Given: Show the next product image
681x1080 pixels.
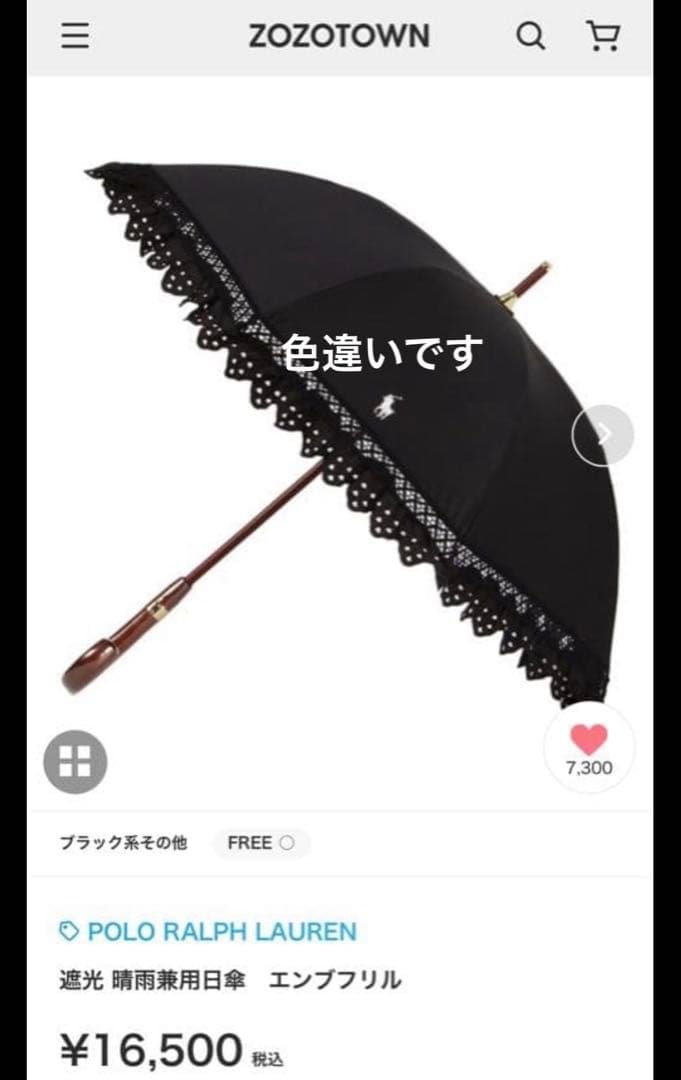Looking at the screenshot, I should pyautogui.click(x=602, y=434).
